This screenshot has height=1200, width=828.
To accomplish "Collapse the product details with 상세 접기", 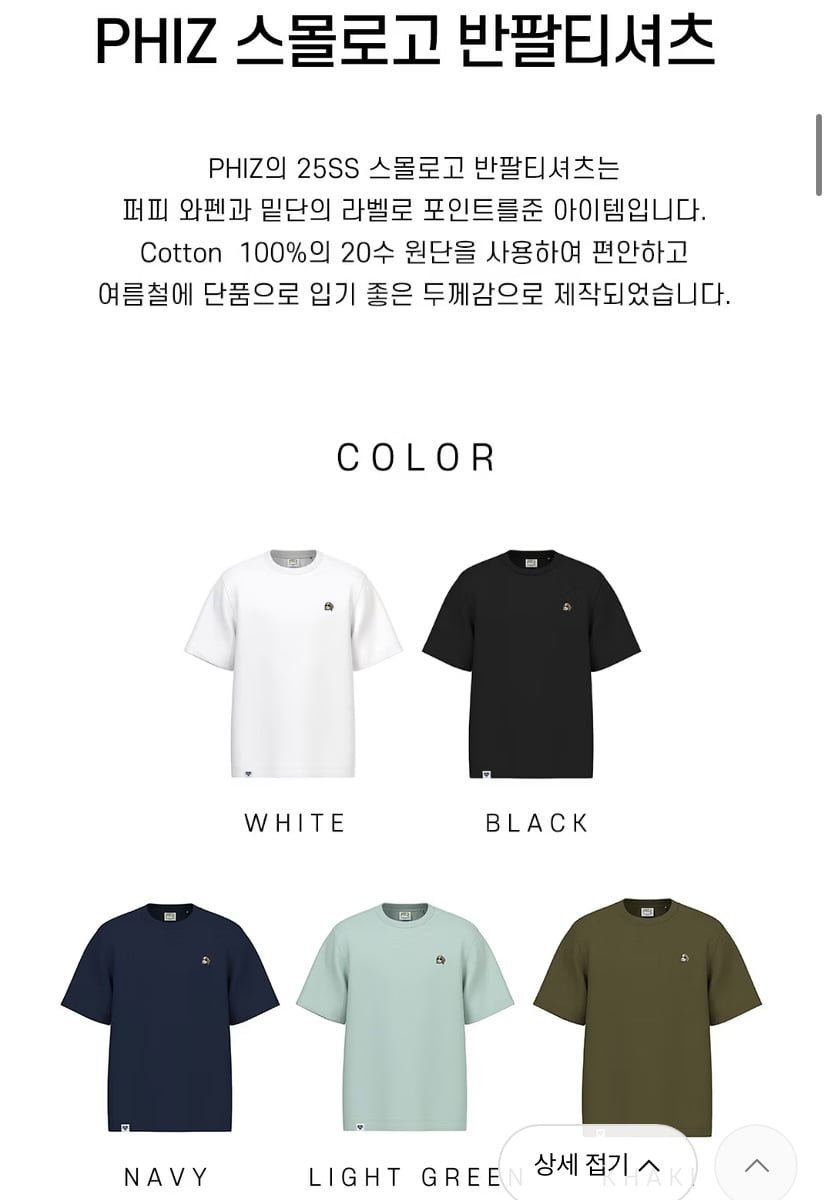I will click(x=597, y=1165).
